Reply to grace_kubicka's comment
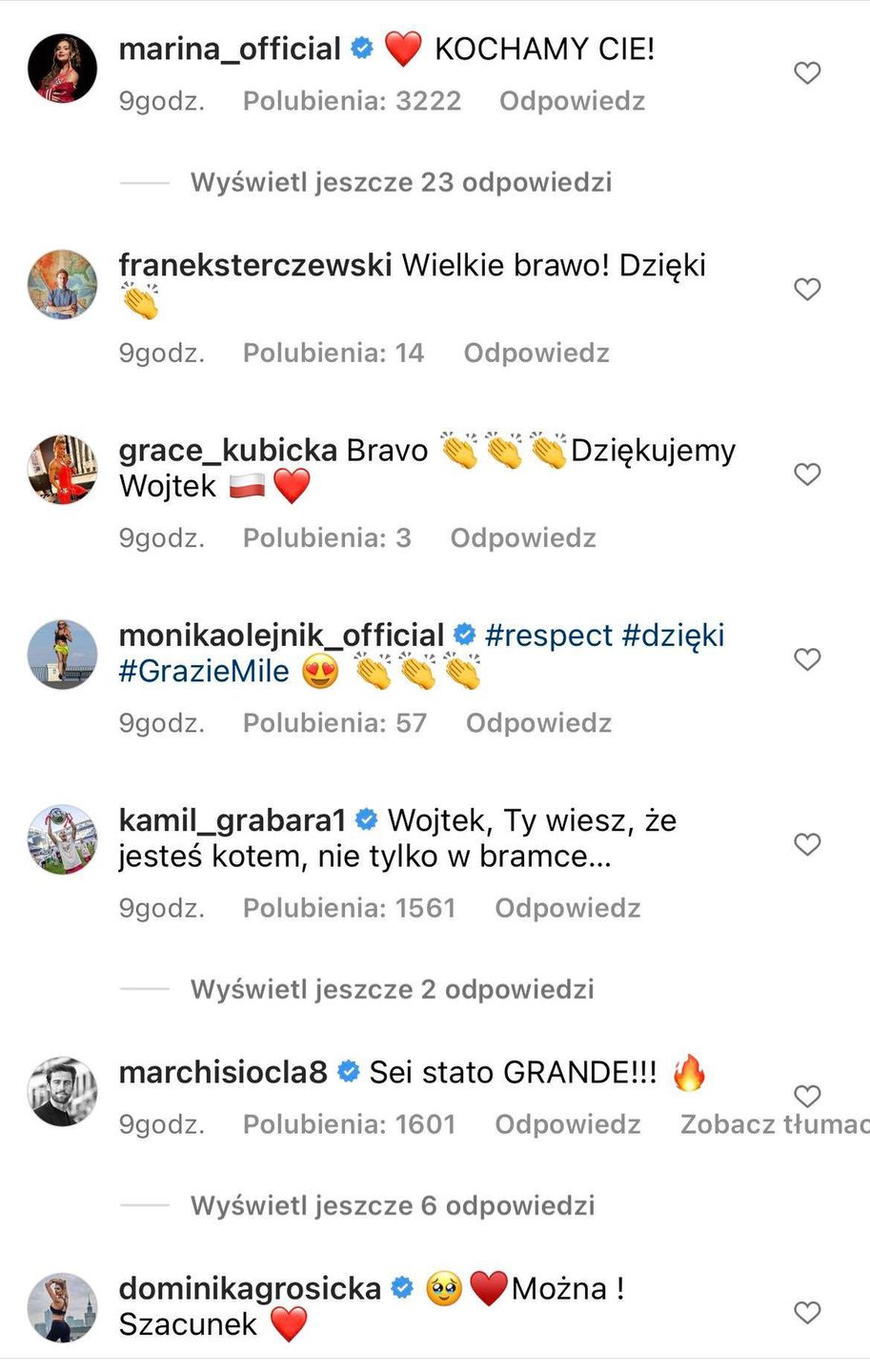The width and height of the screenshot is (870, 1372). [x=522, y=538]
